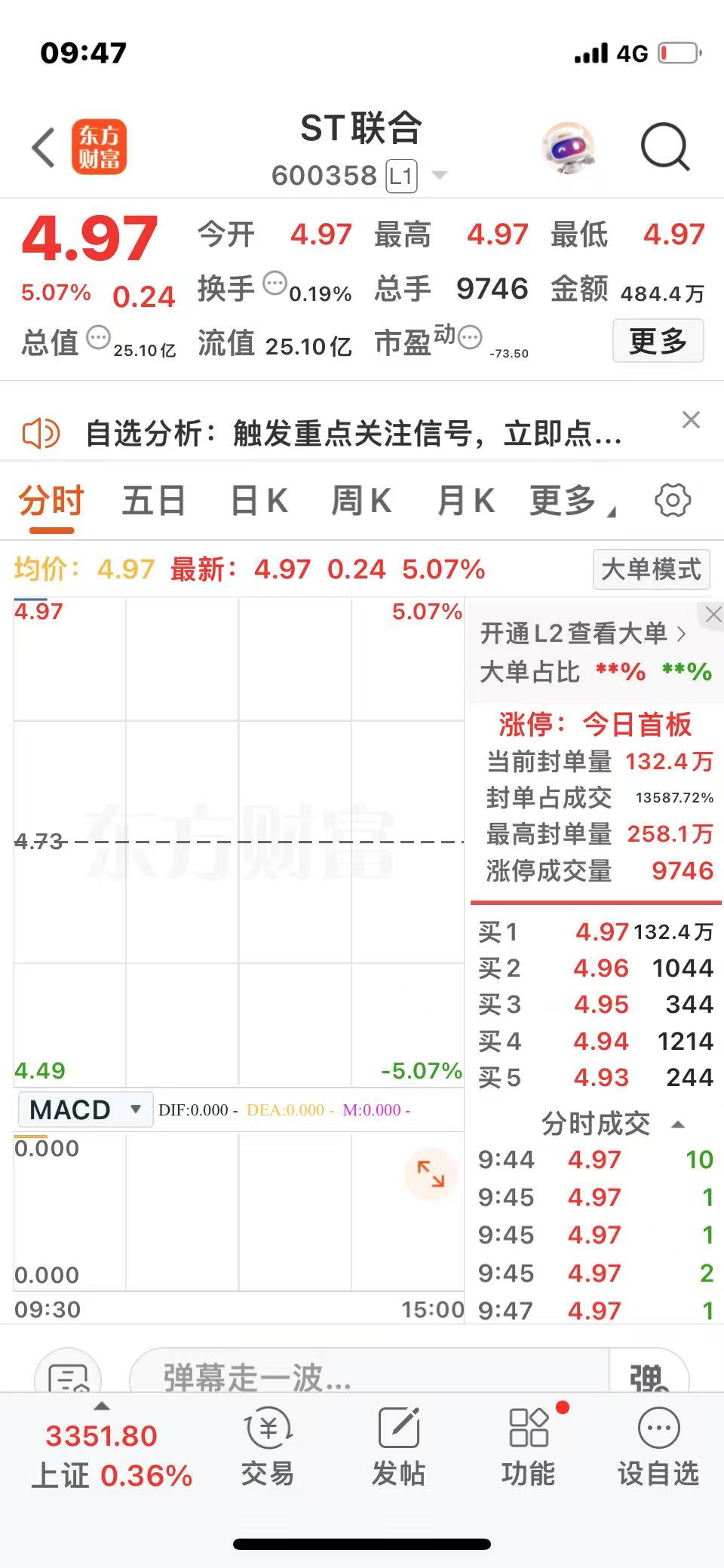Open the robot assistant avatar
Screen dimensions: 724x1568
(568, 146)
